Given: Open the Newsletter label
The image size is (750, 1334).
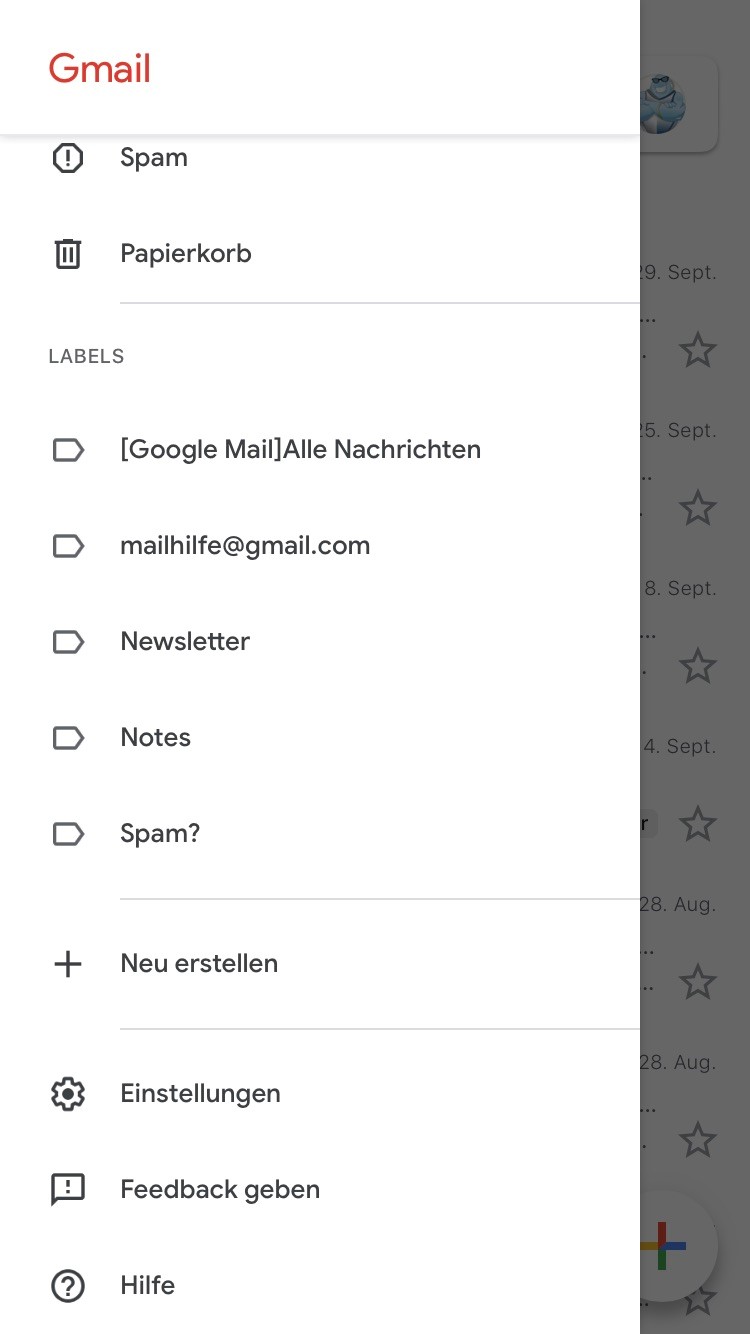Looking at the screenshot, I should (320, 642).
